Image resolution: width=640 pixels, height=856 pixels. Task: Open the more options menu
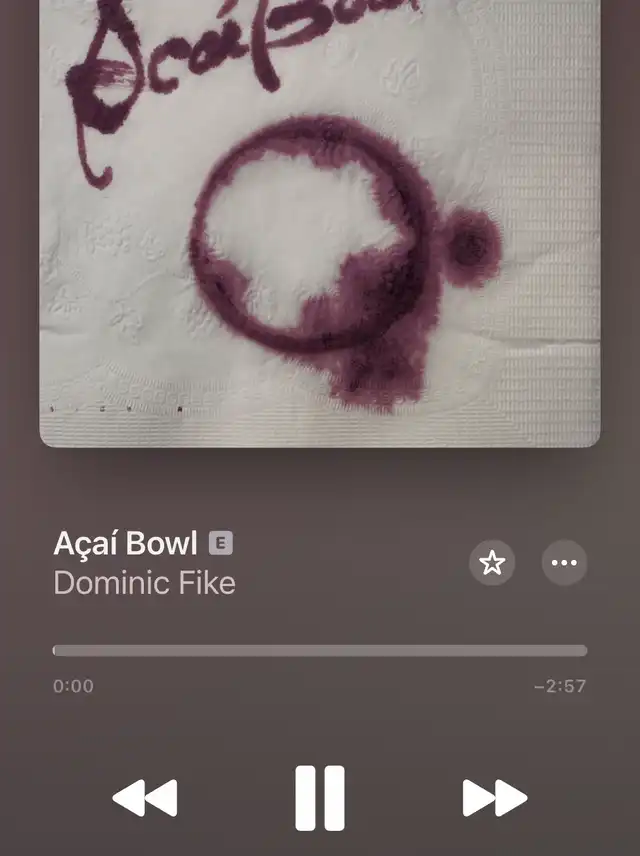click(564, 563)
